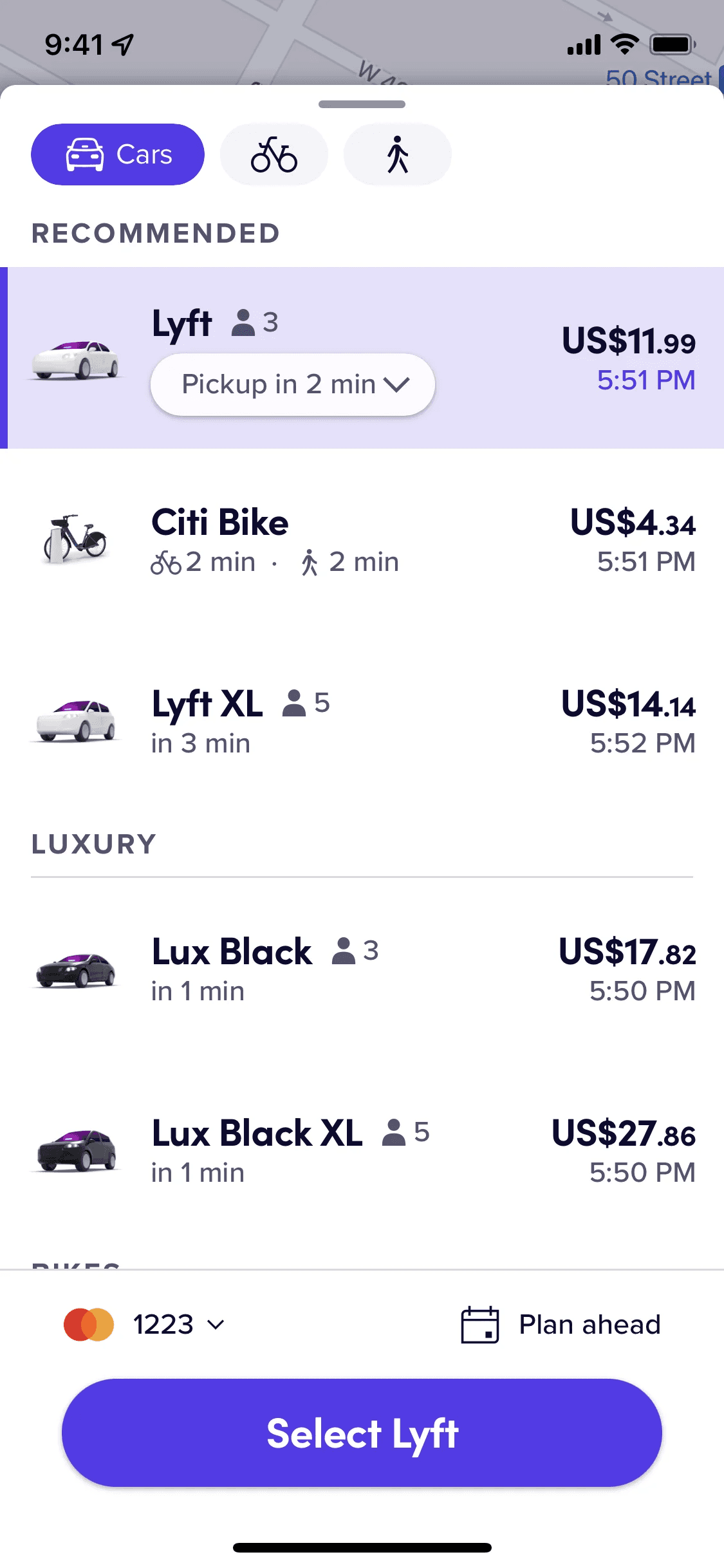The height and width of the screenshot is (1568, 724).
Task: Change the payment card ending 1223
Action: [145, 1325]
